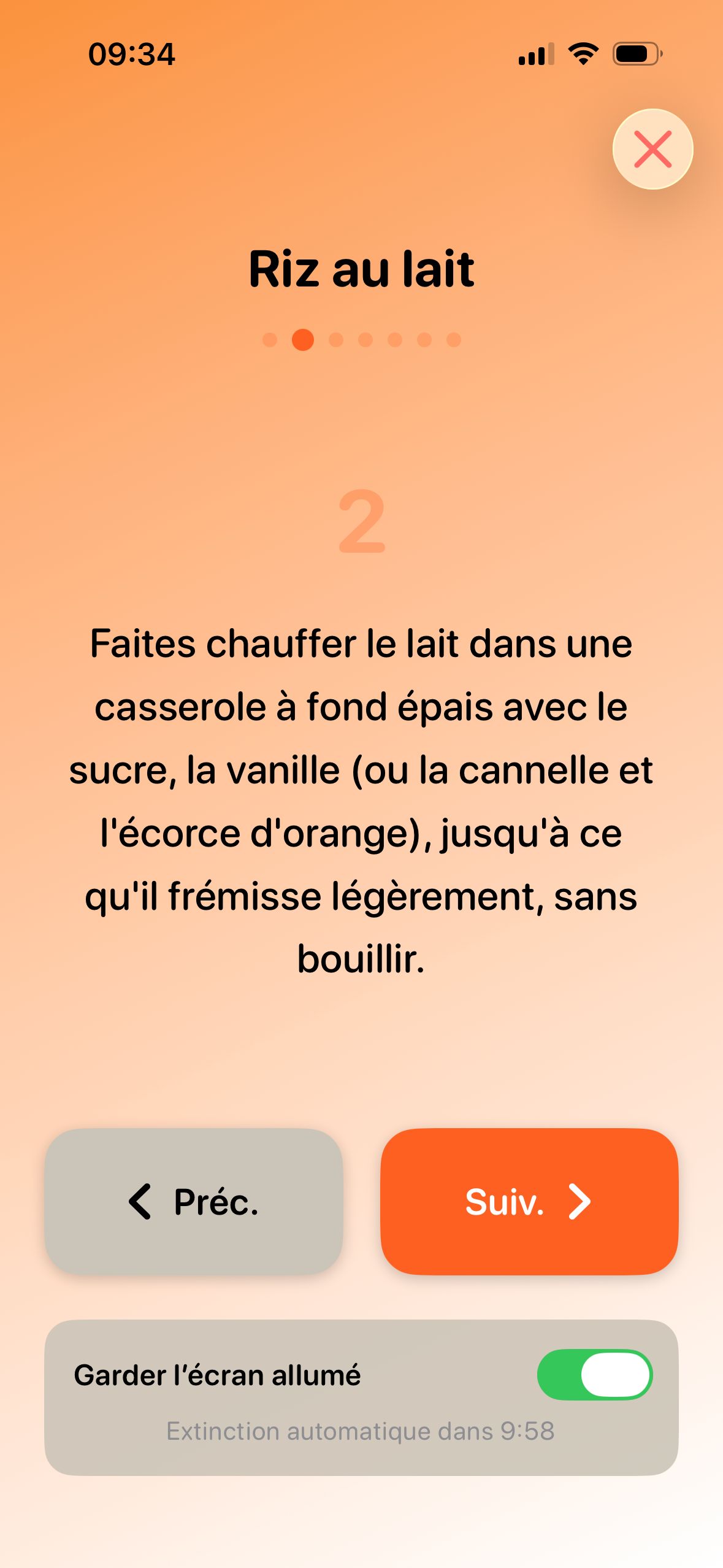This screenshot has height=1568, width=723.
Task: Go to the next step with Suiv.
Action: point(529,1201)
